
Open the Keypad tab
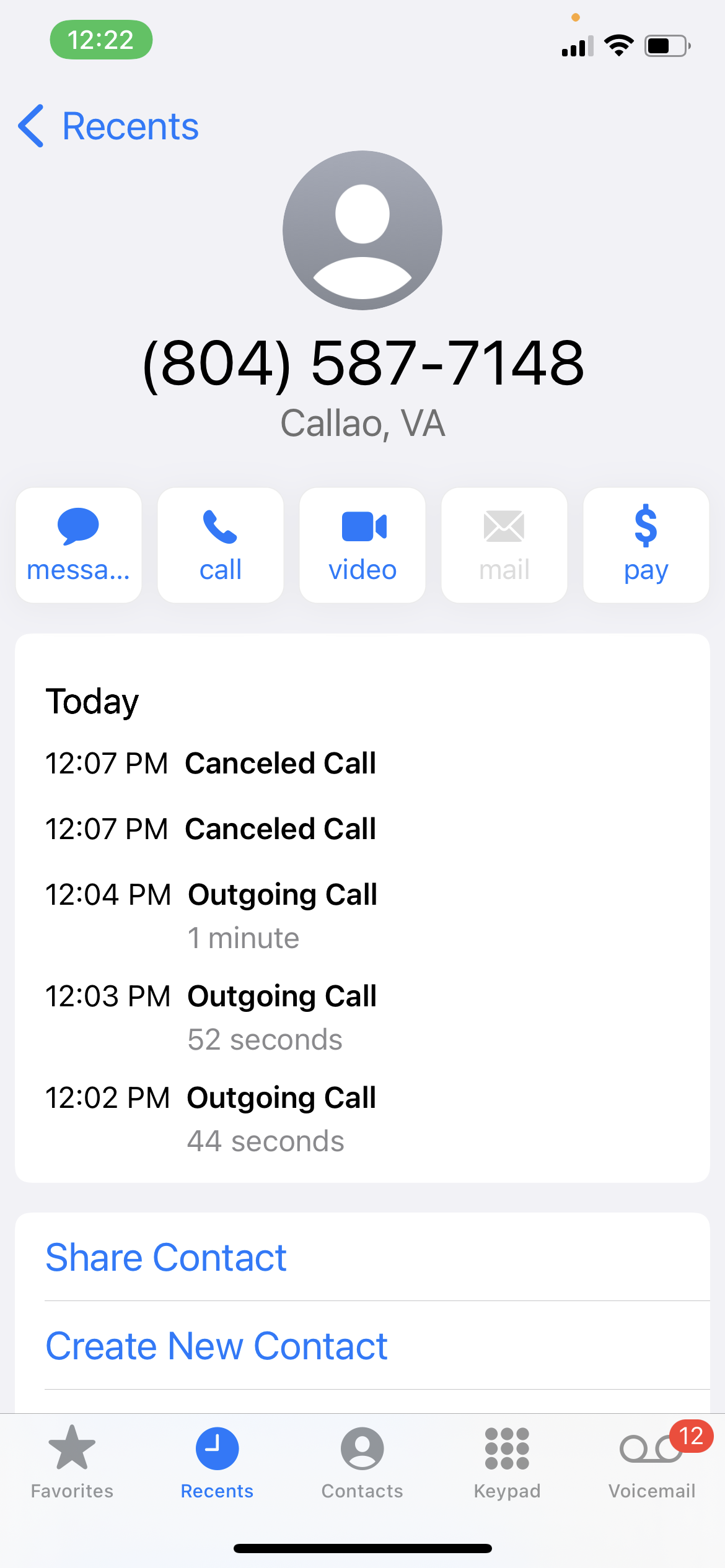[507, 1461]
